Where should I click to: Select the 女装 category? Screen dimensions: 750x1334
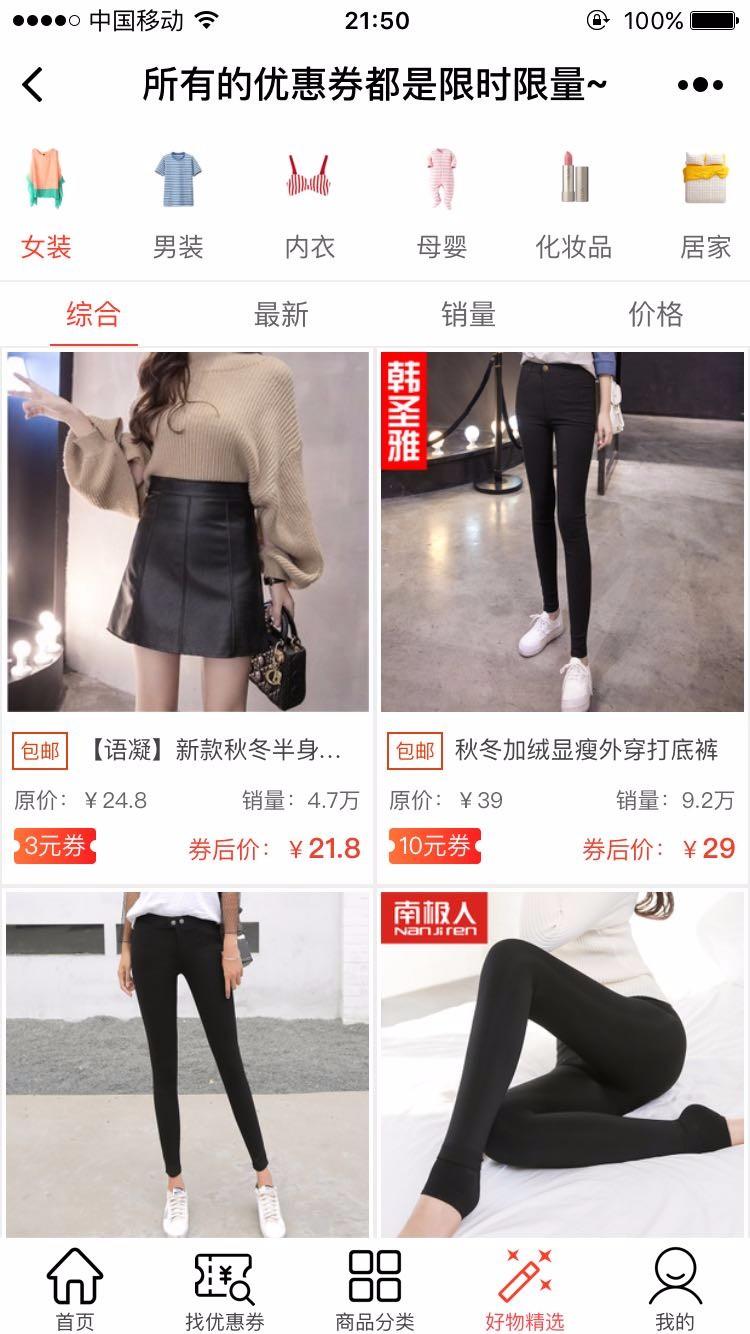coord(46,205)
